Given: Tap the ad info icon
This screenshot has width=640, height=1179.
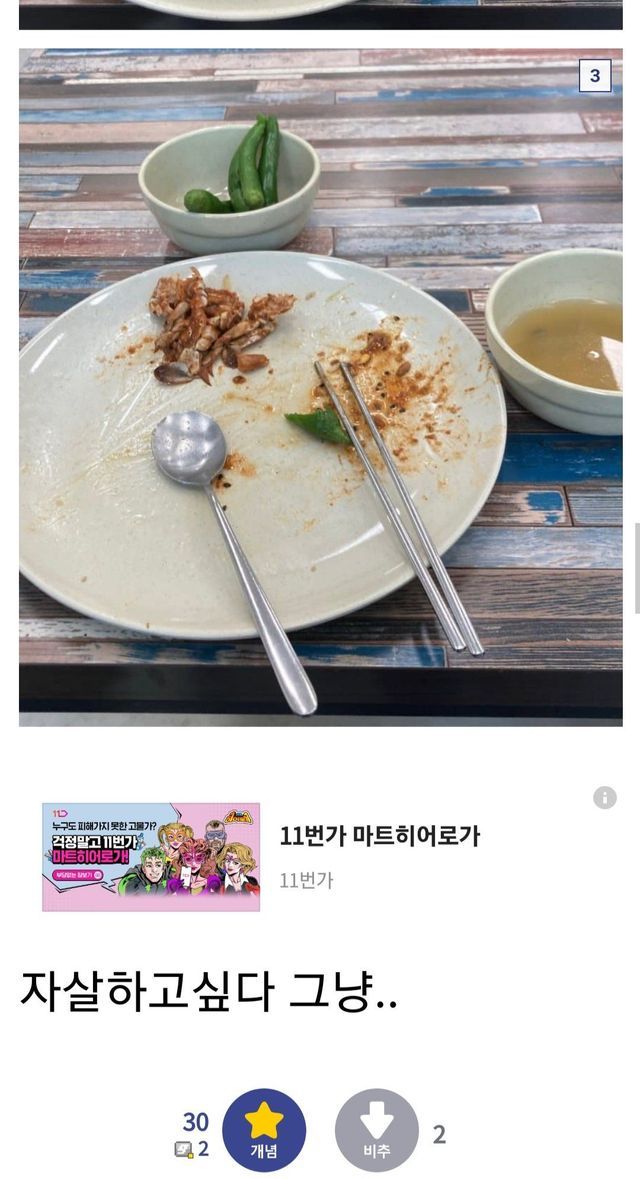Looking at the screenshot, I should [x=604, y=797].
